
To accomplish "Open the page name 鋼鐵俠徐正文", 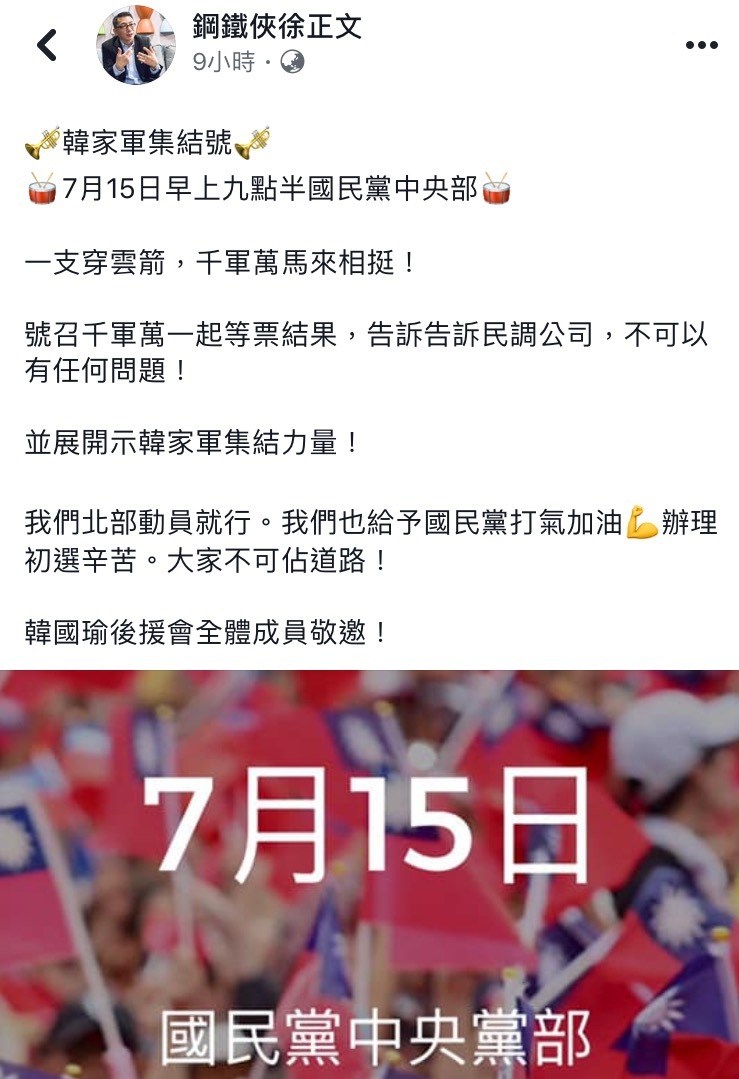I will click(277, 25).
